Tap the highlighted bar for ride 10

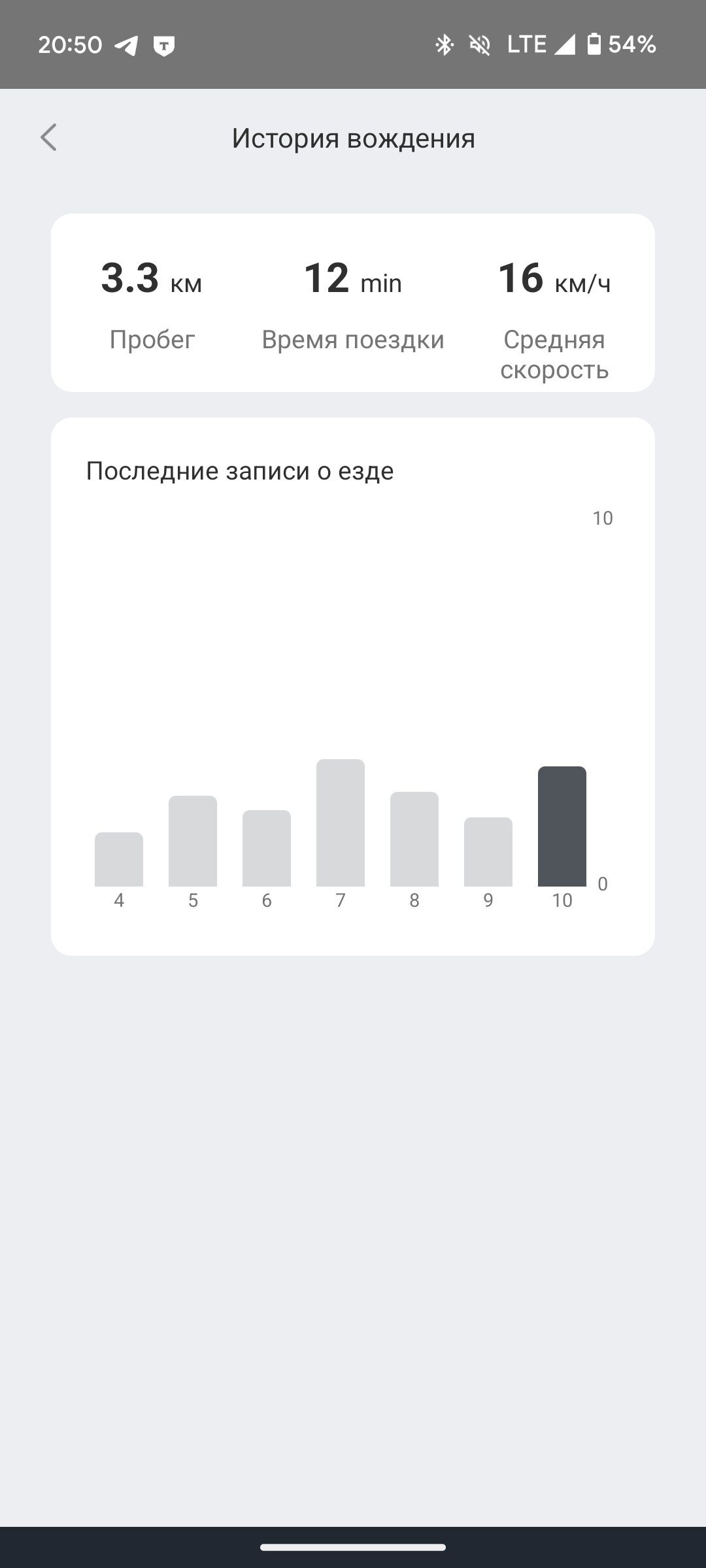tap(562, 826)
